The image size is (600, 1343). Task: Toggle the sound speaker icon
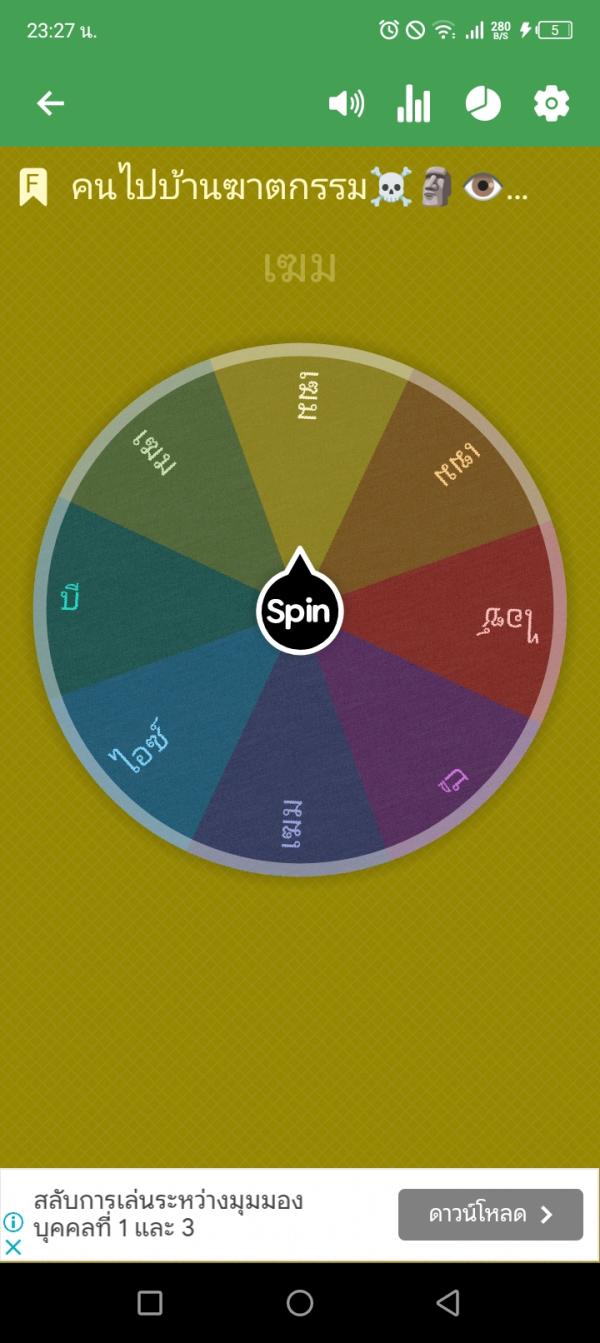pyautogui.click(x=346, y=103)
